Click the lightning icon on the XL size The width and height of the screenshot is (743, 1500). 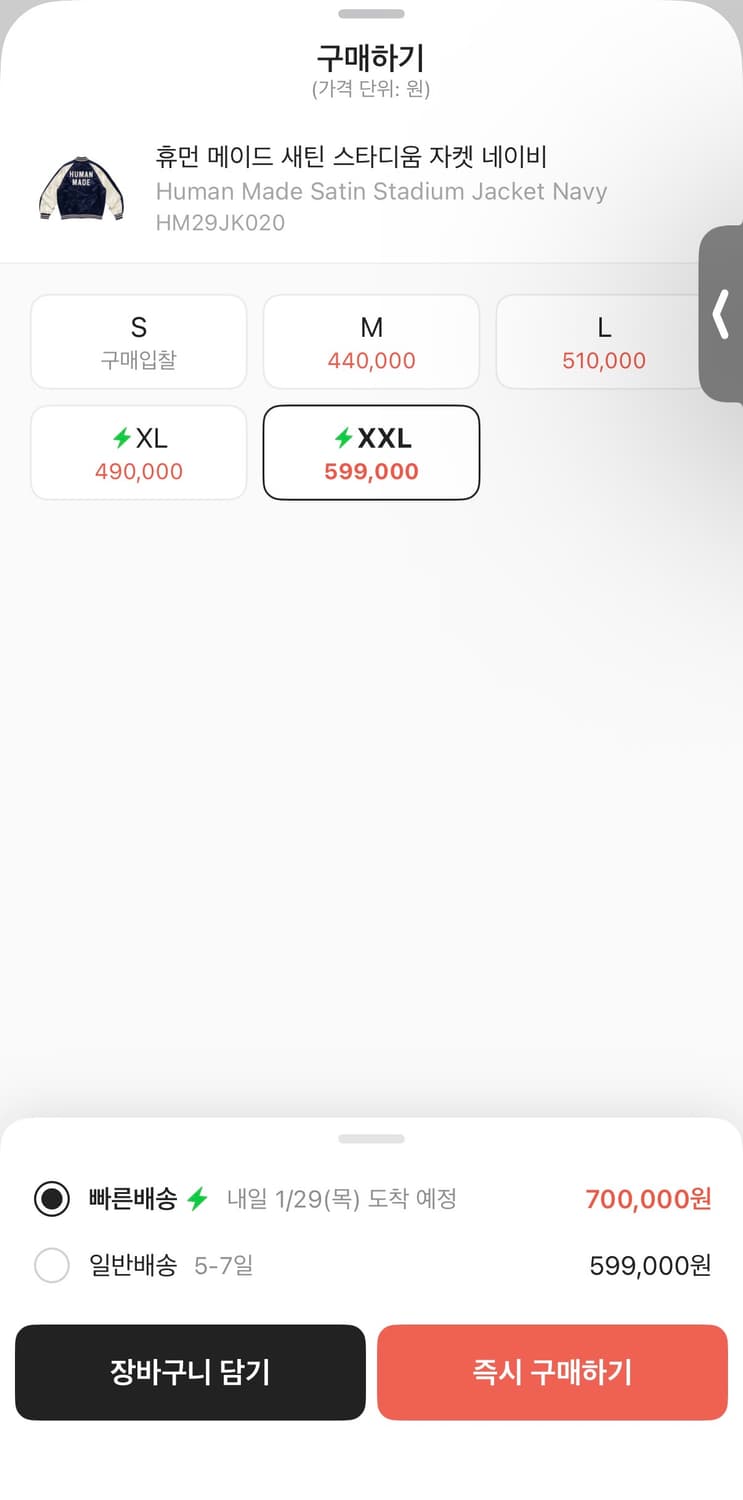point(120,437)
